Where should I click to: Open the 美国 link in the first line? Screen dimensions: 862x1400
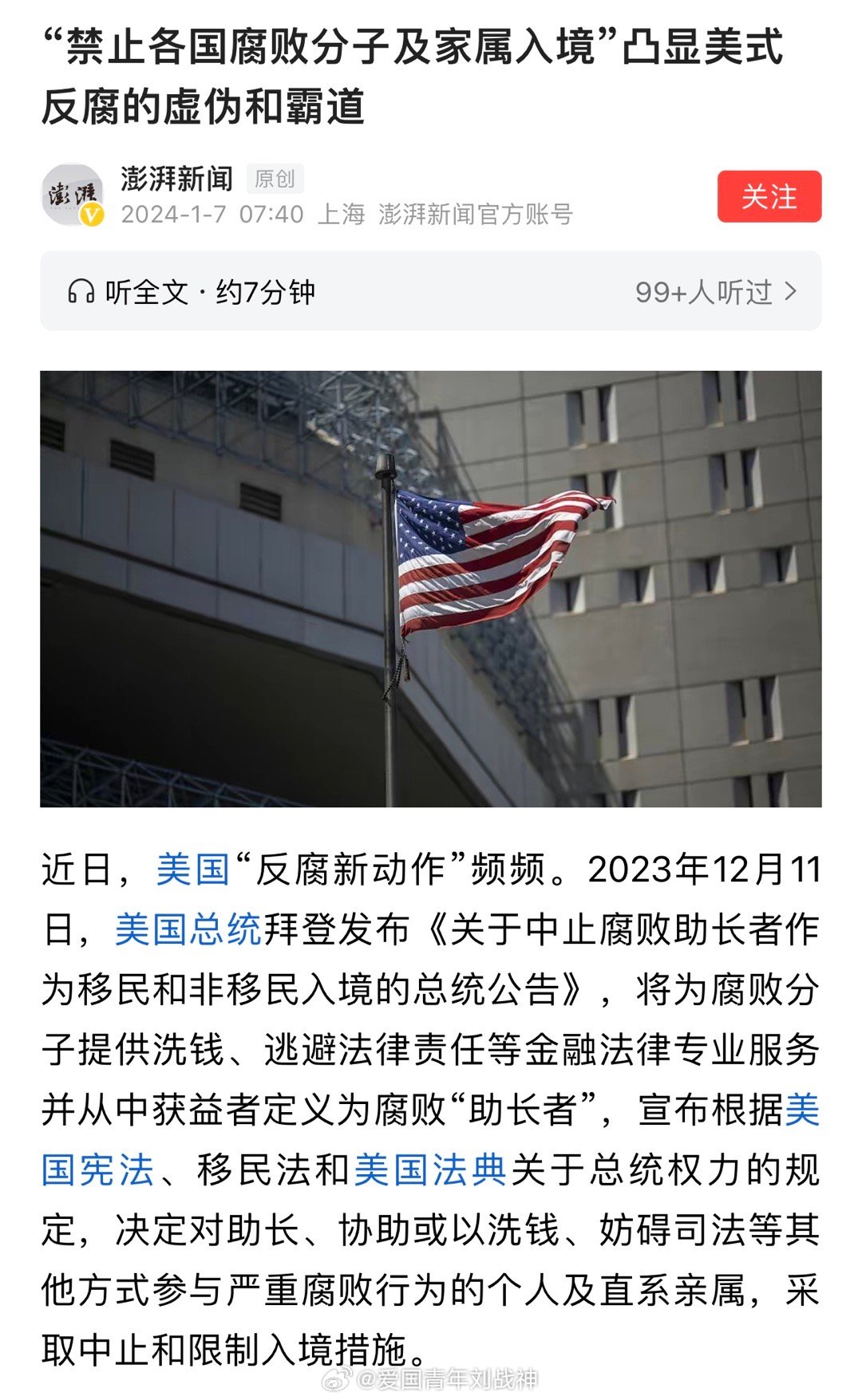192,869
